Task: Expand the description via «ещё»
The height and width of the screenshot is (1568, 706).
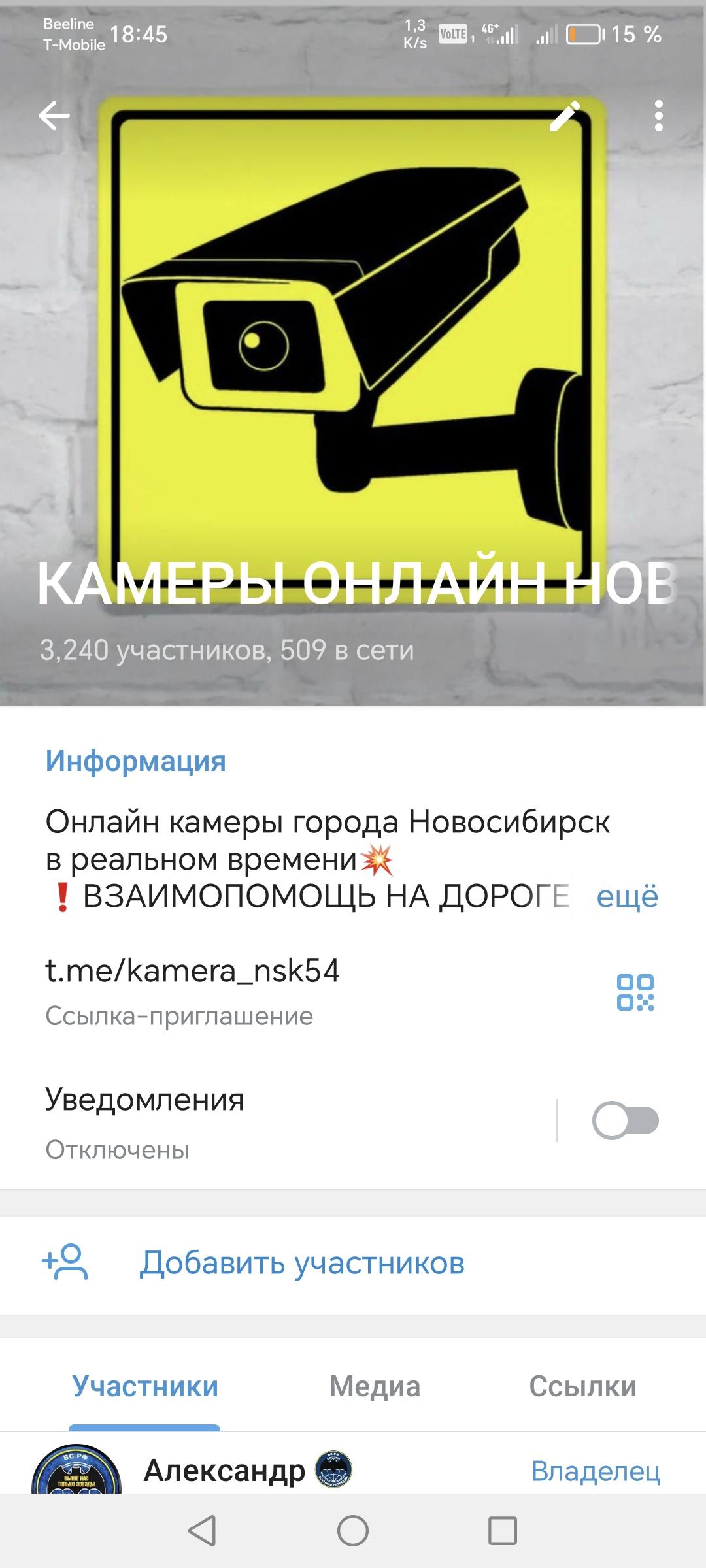Action: [627, 896]
